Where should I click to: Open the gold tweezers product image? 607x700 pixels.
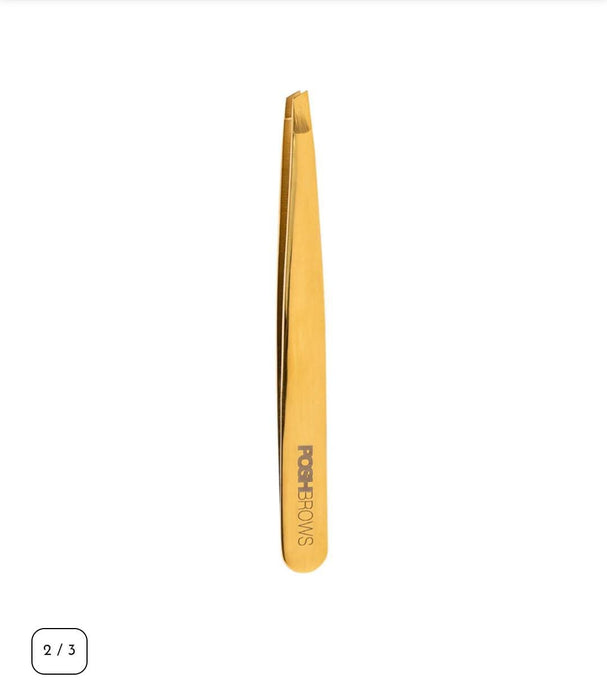(x=302, y=330)
